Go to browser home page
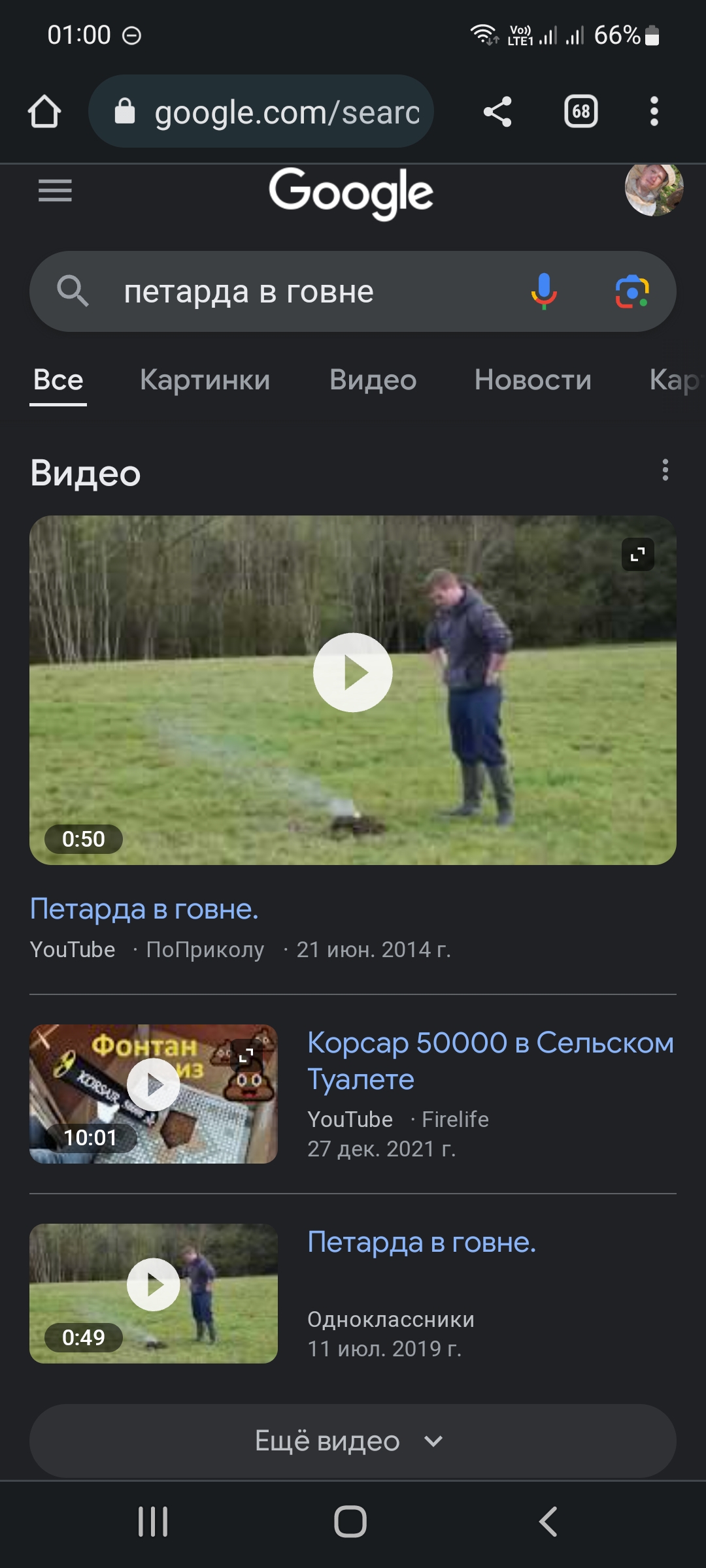This screenshot has width=706, height=1568. click(44, 112)
